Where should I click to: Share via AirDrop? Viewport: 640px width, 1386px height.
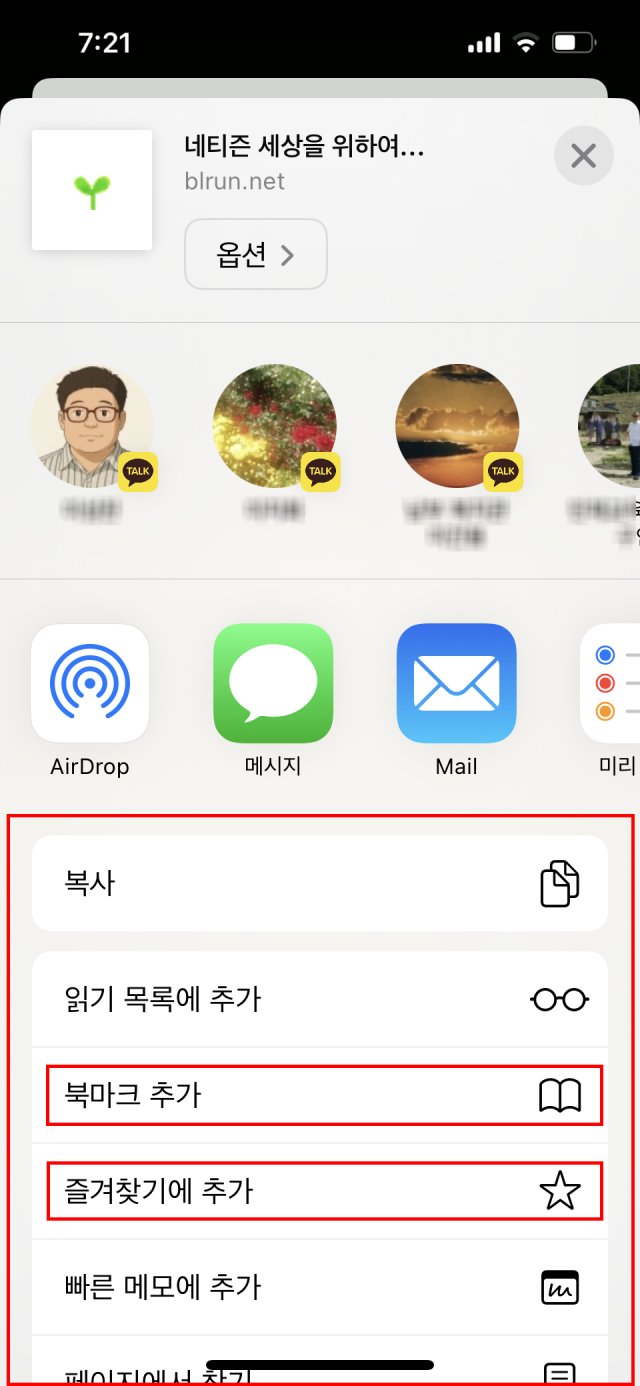[x=90, y=701]
